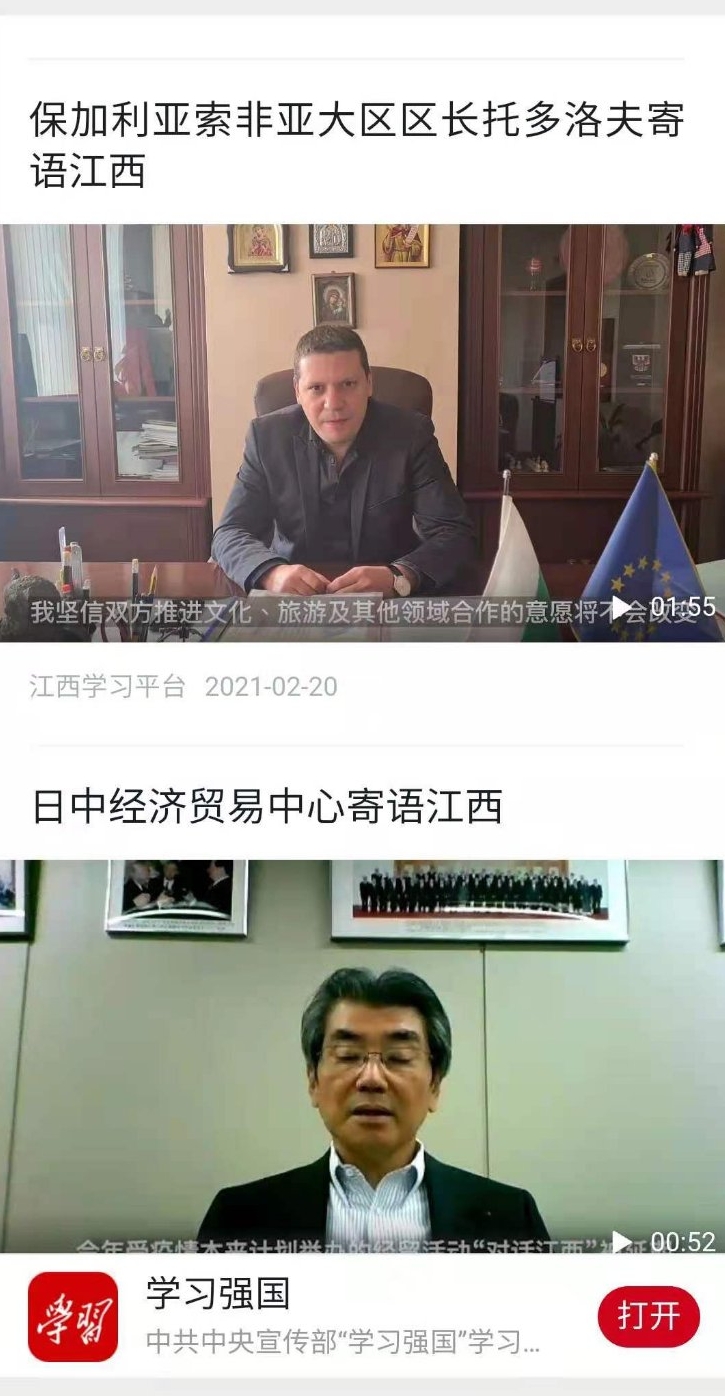Open headline 保加利亚索非亚大区区长托多洛夫寄语江西

point(357,145)
